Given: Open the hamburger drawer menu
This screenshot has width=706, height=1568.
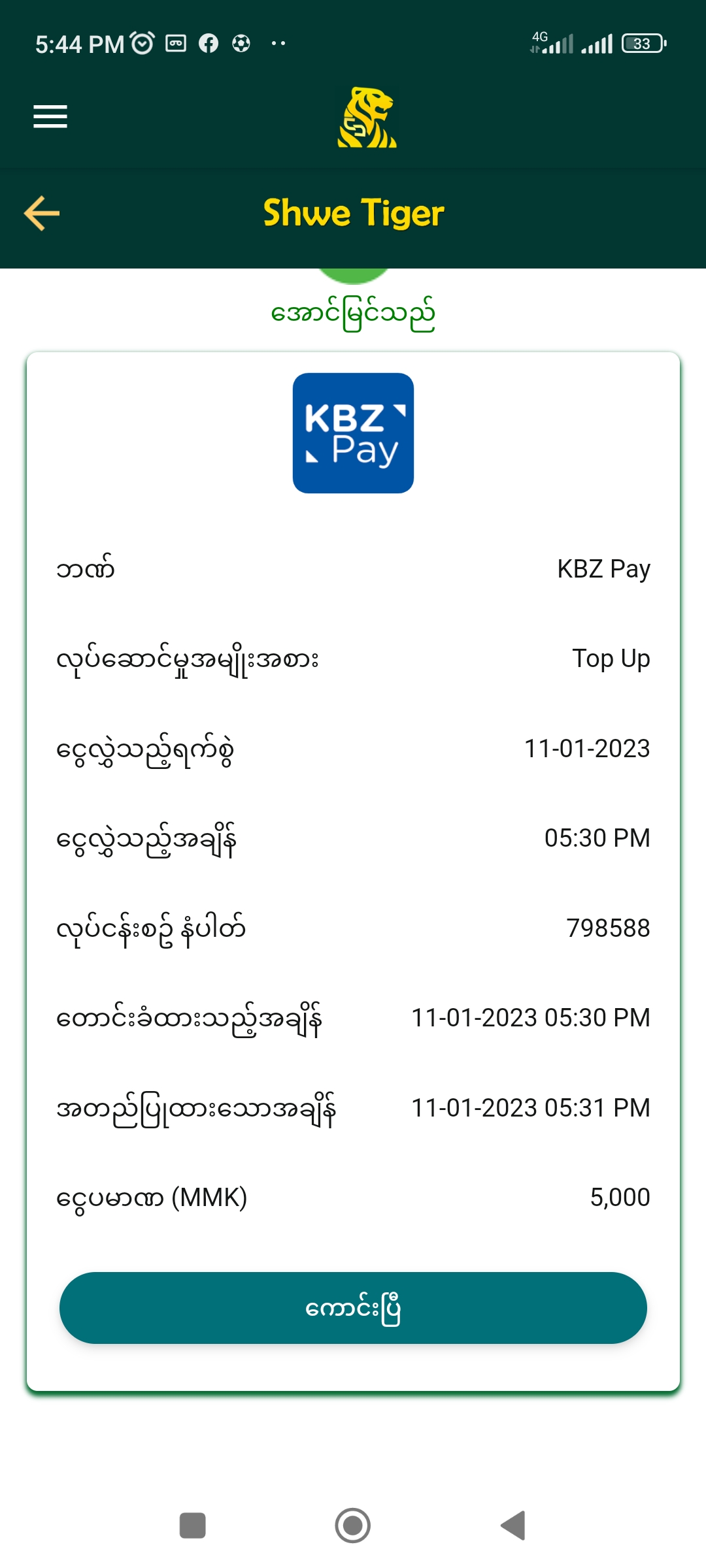Looking at the screenshot, I should [x=50, y=117].
